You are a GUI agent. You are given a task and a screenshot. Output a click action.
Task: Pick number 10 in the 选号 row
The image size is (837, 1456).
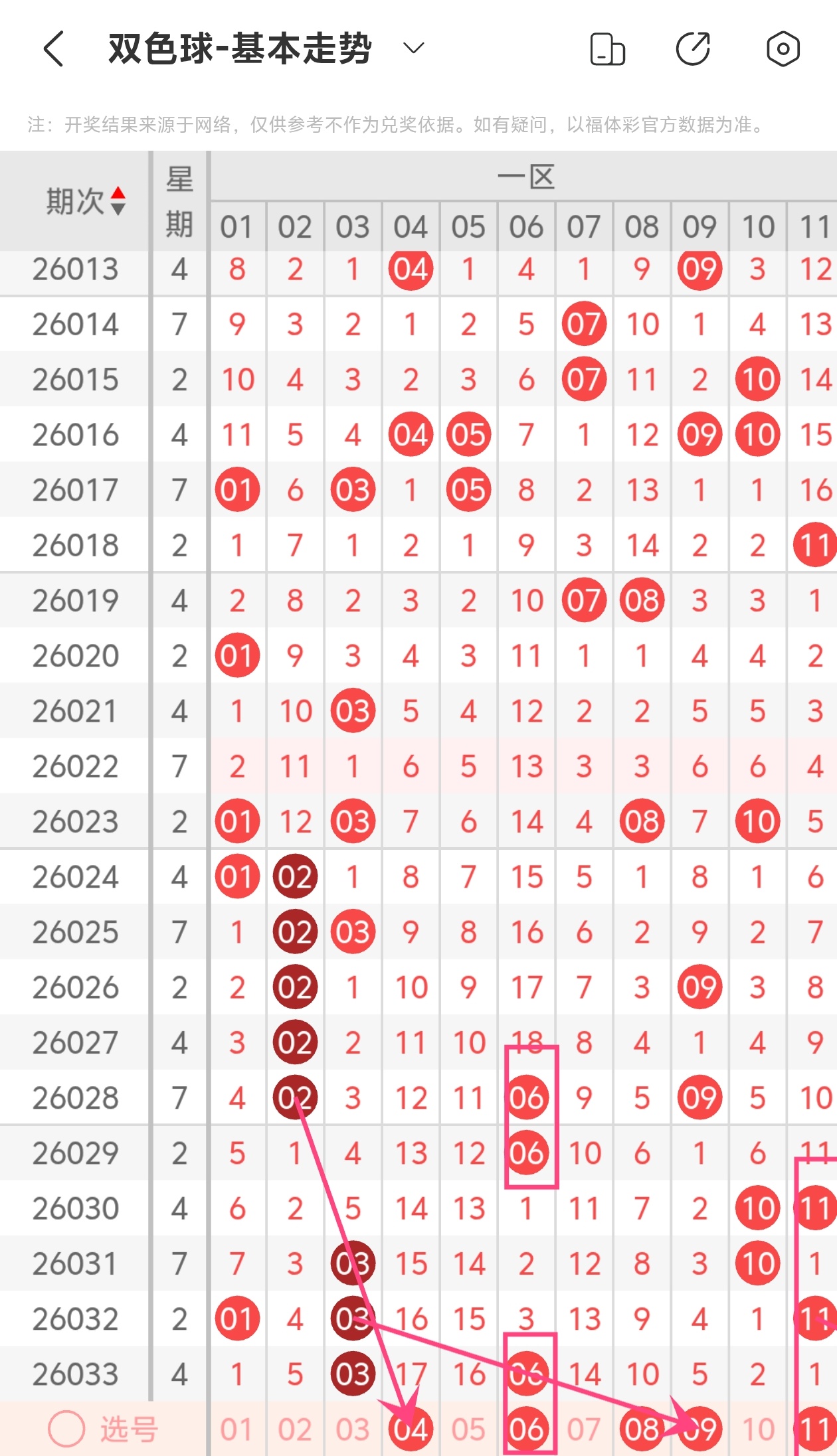757,1429
